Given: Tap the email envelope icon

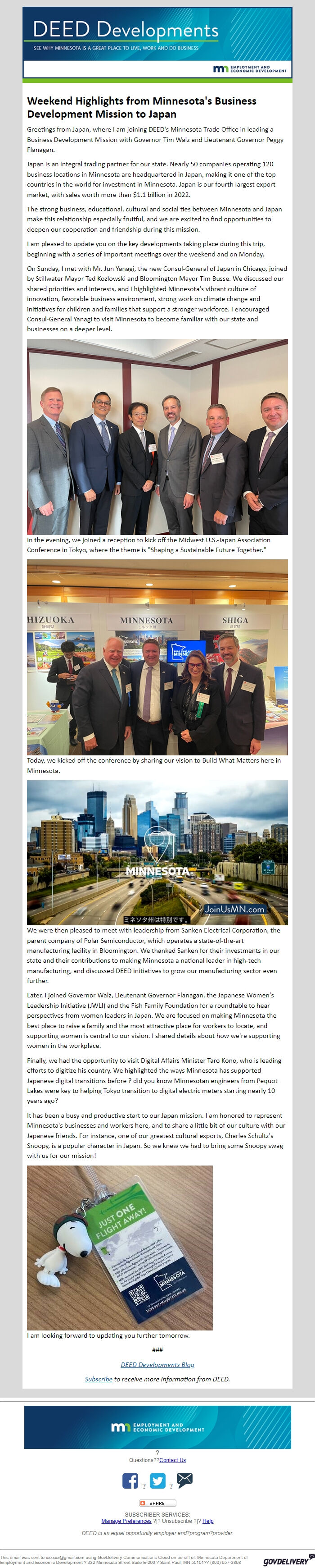Looking at the screenshot, I should (184, 1480).
